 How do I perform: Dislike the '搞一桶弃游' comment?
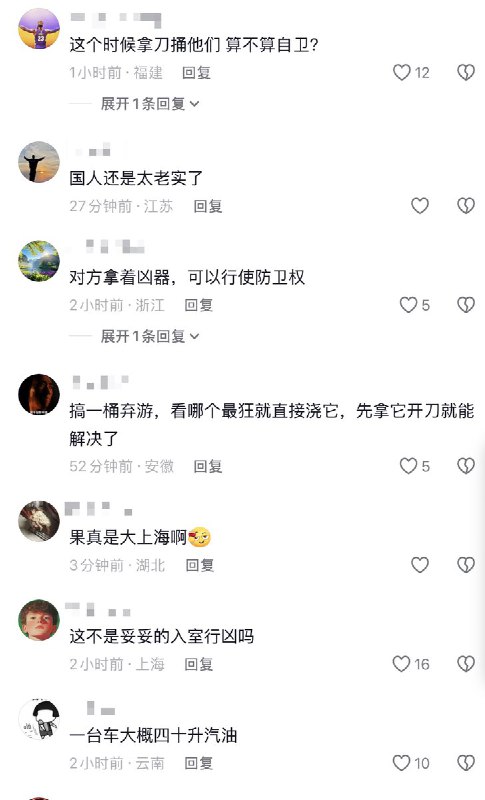coord(466,466)
